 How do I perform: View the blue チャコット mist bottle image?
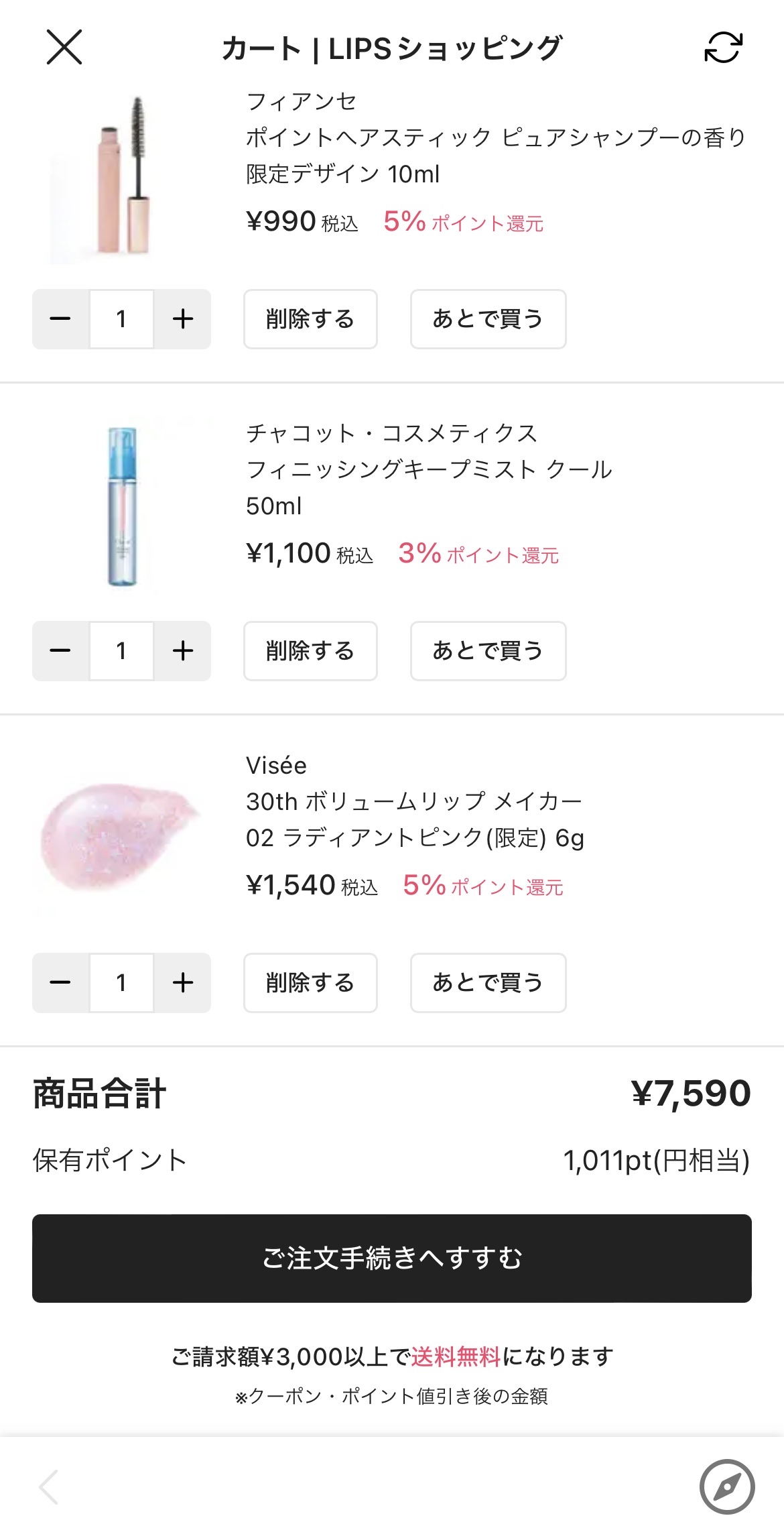[121, 506]
